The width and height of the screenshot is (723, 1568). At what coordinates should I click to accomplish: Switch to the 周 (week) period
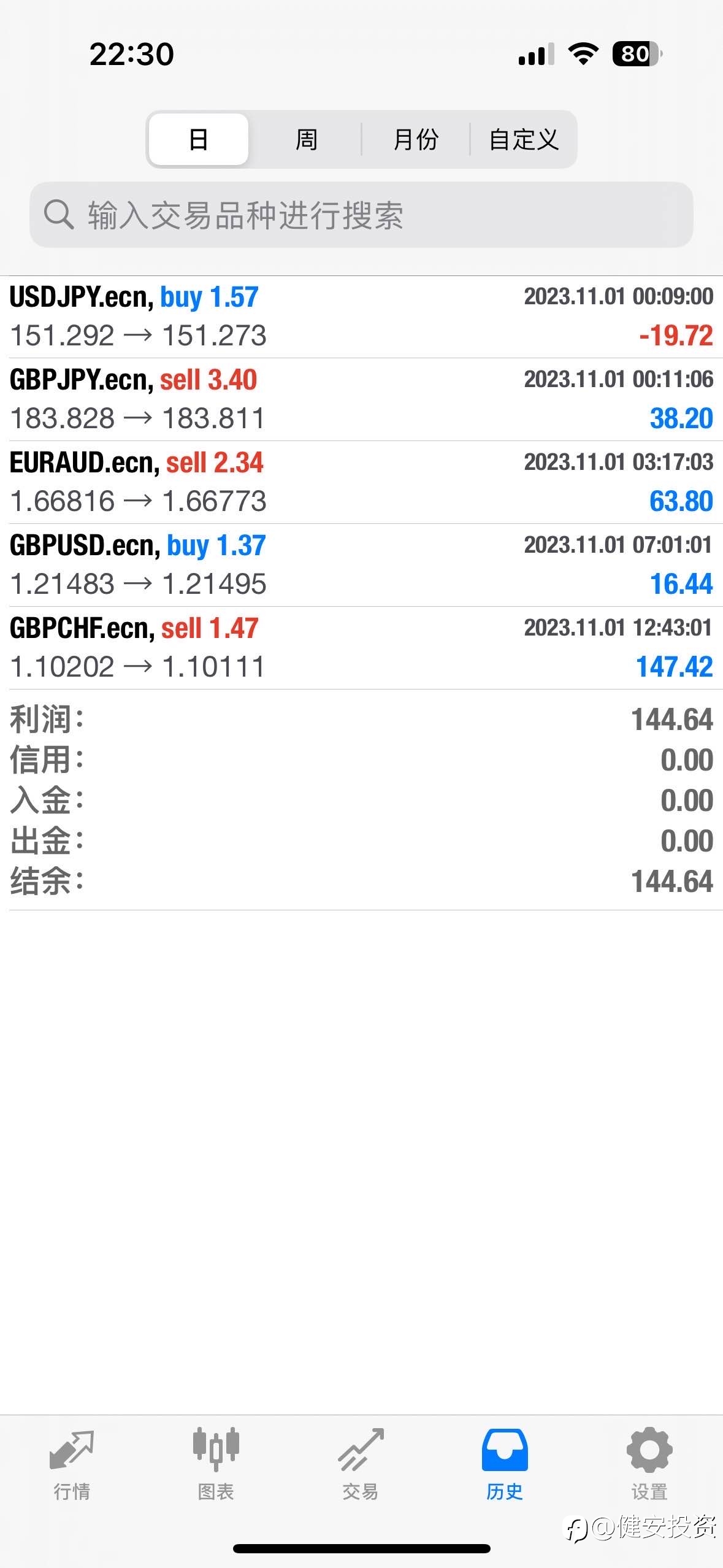point(306,139)
